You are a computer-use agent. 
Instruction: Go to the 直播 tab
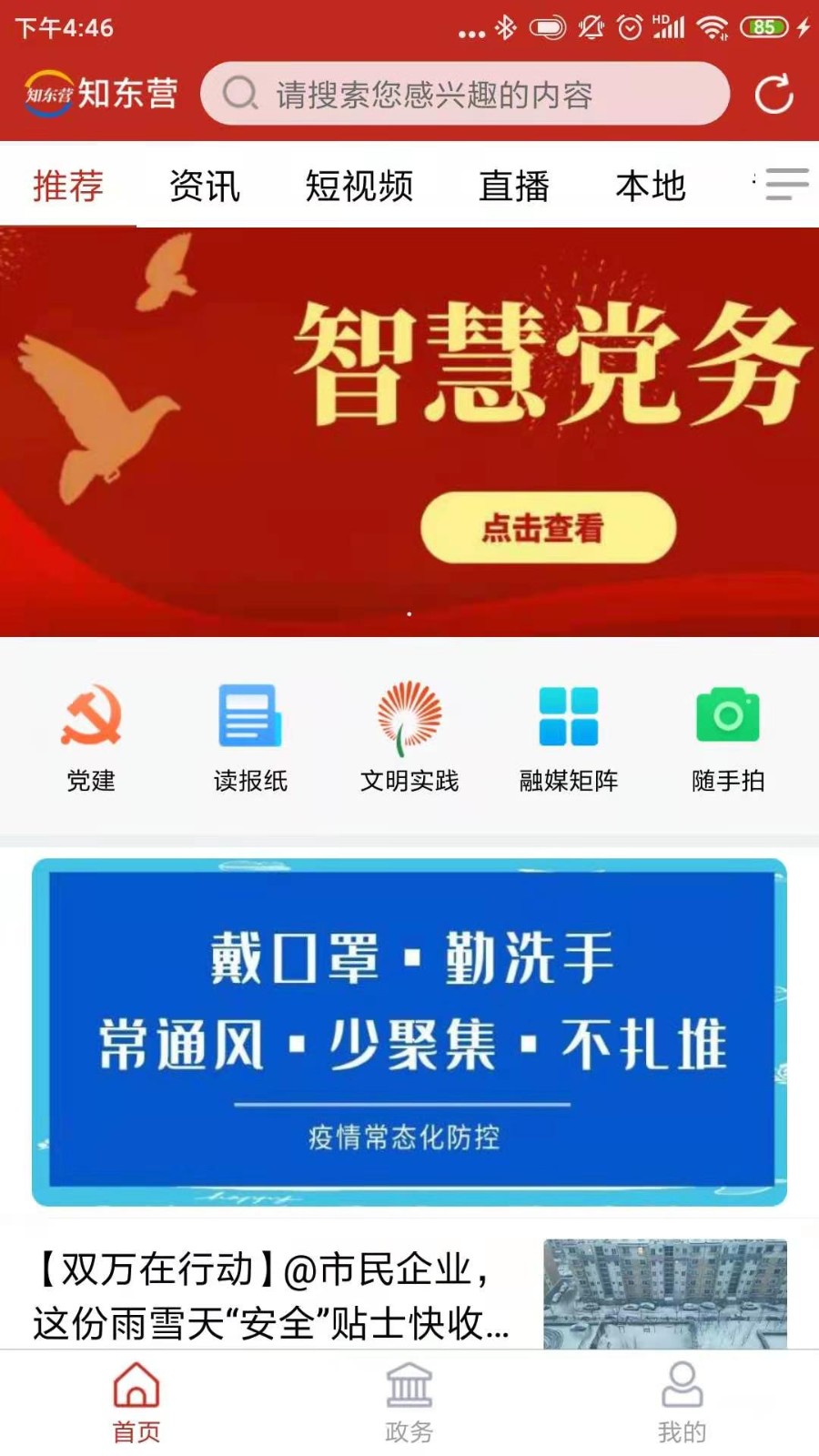pos(514,187)
